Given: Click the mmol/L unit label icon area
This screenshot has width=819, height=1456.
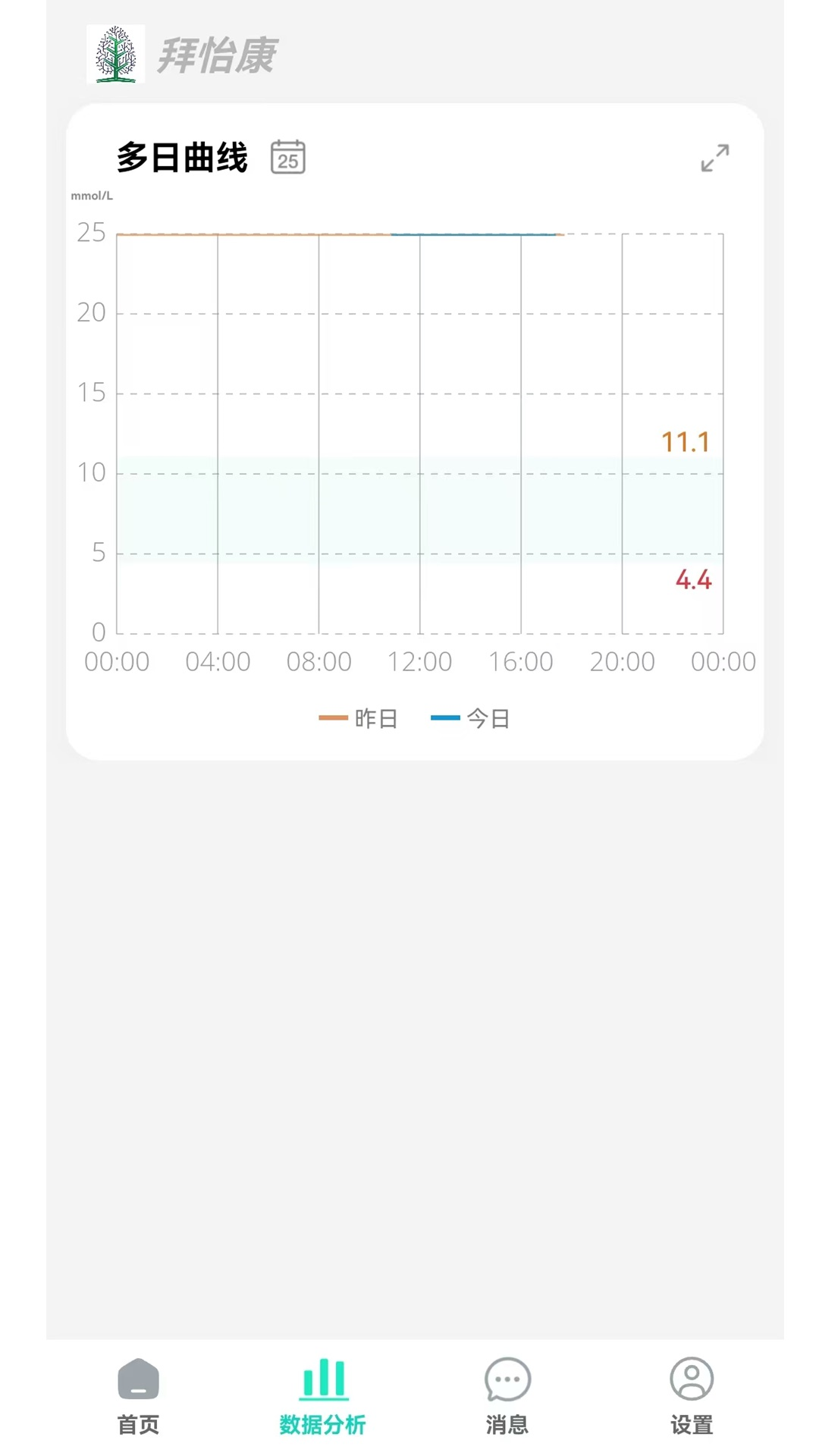Looking at the screenshot, I should pos(91,195).
